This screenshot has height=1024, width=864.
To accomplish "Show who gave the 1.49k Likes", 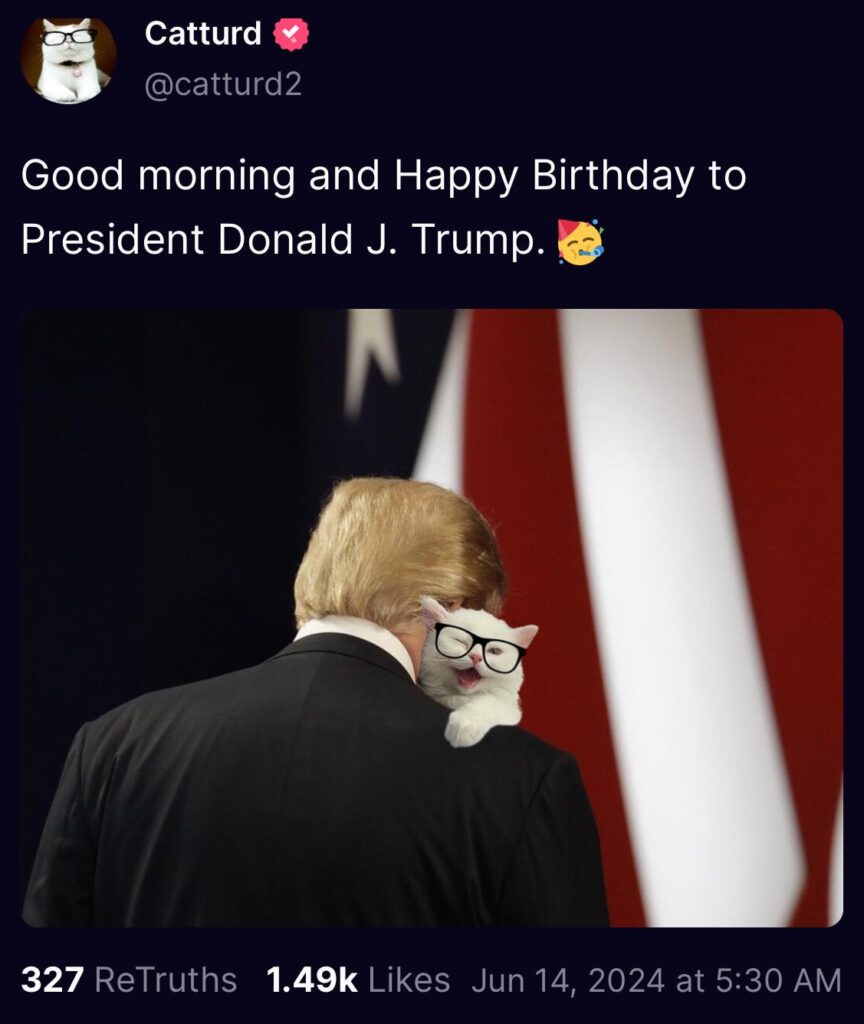I will tap(358, 979).
